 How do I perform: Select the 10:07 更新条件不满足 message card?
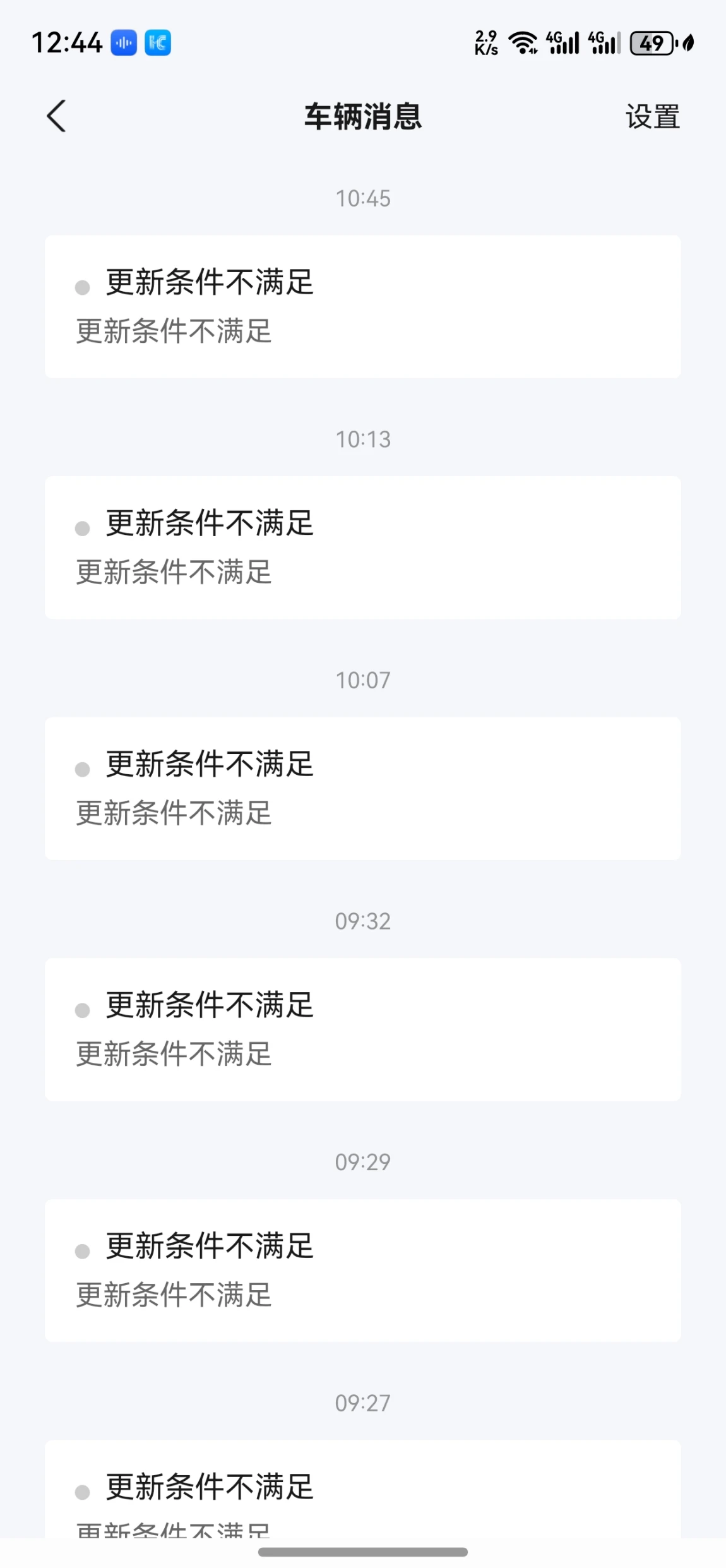click(362, 788)
